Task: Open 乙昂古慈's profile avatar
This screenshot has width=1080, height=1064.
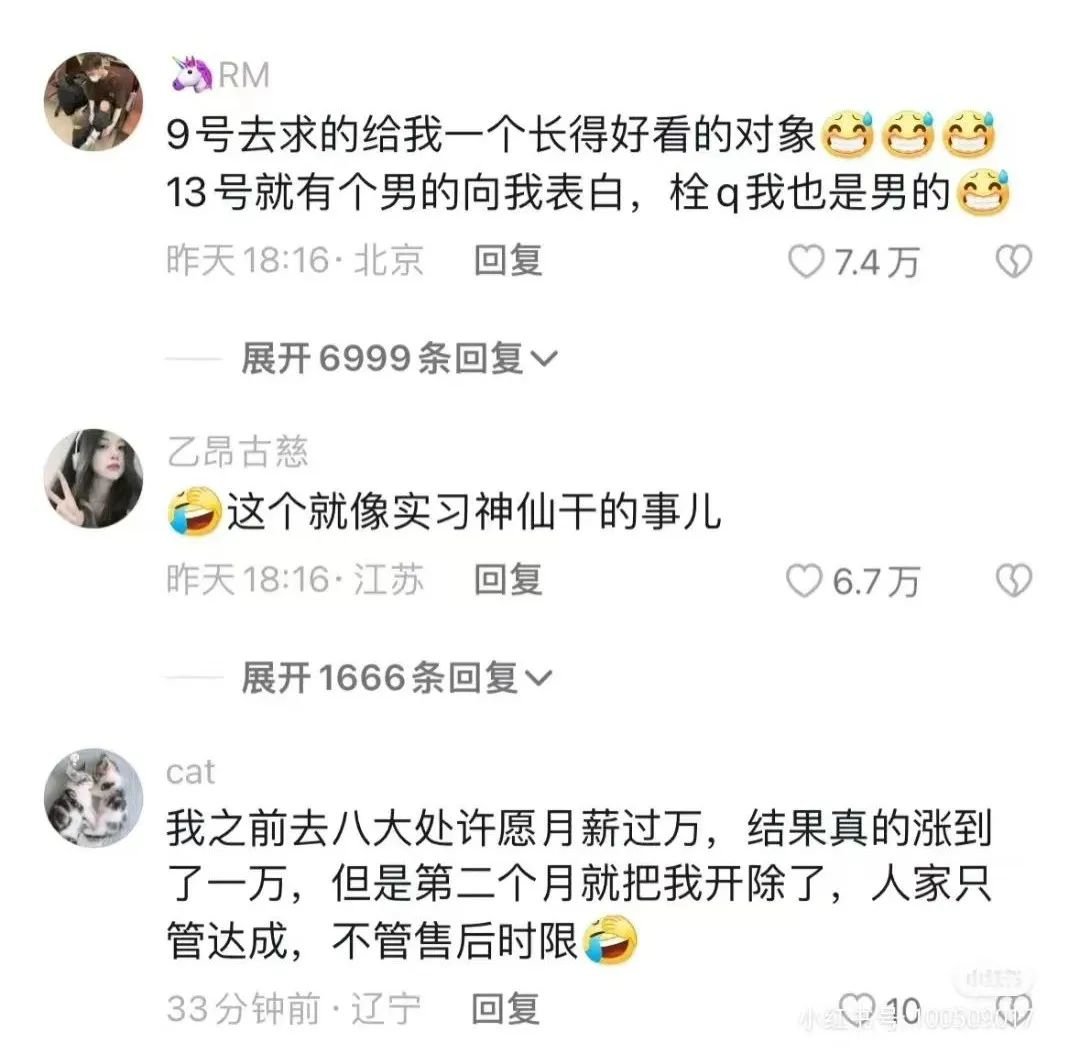Action: coord(93,478)
